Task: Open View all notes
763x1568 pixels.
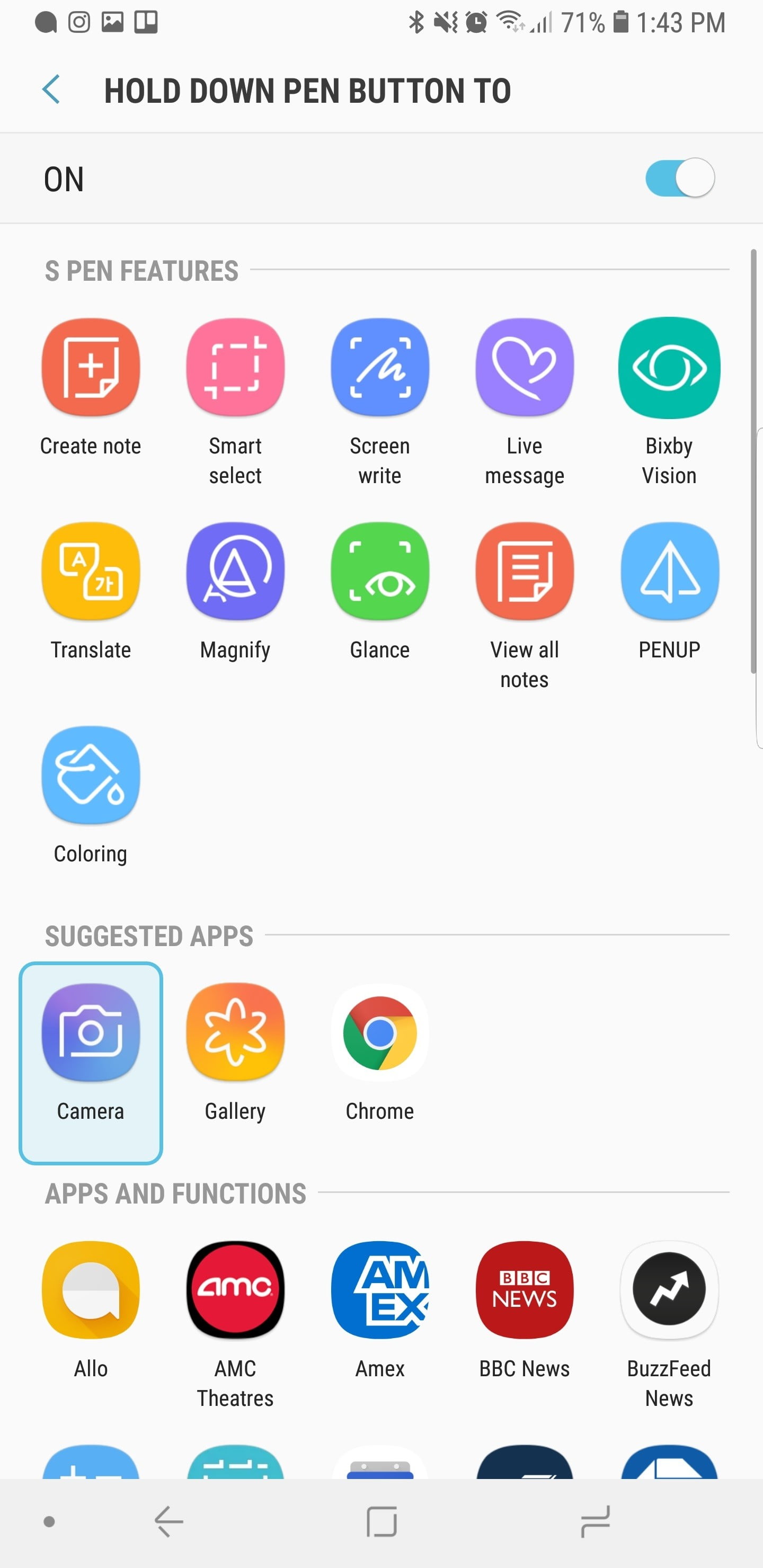Action: click(x=524, y=571)
